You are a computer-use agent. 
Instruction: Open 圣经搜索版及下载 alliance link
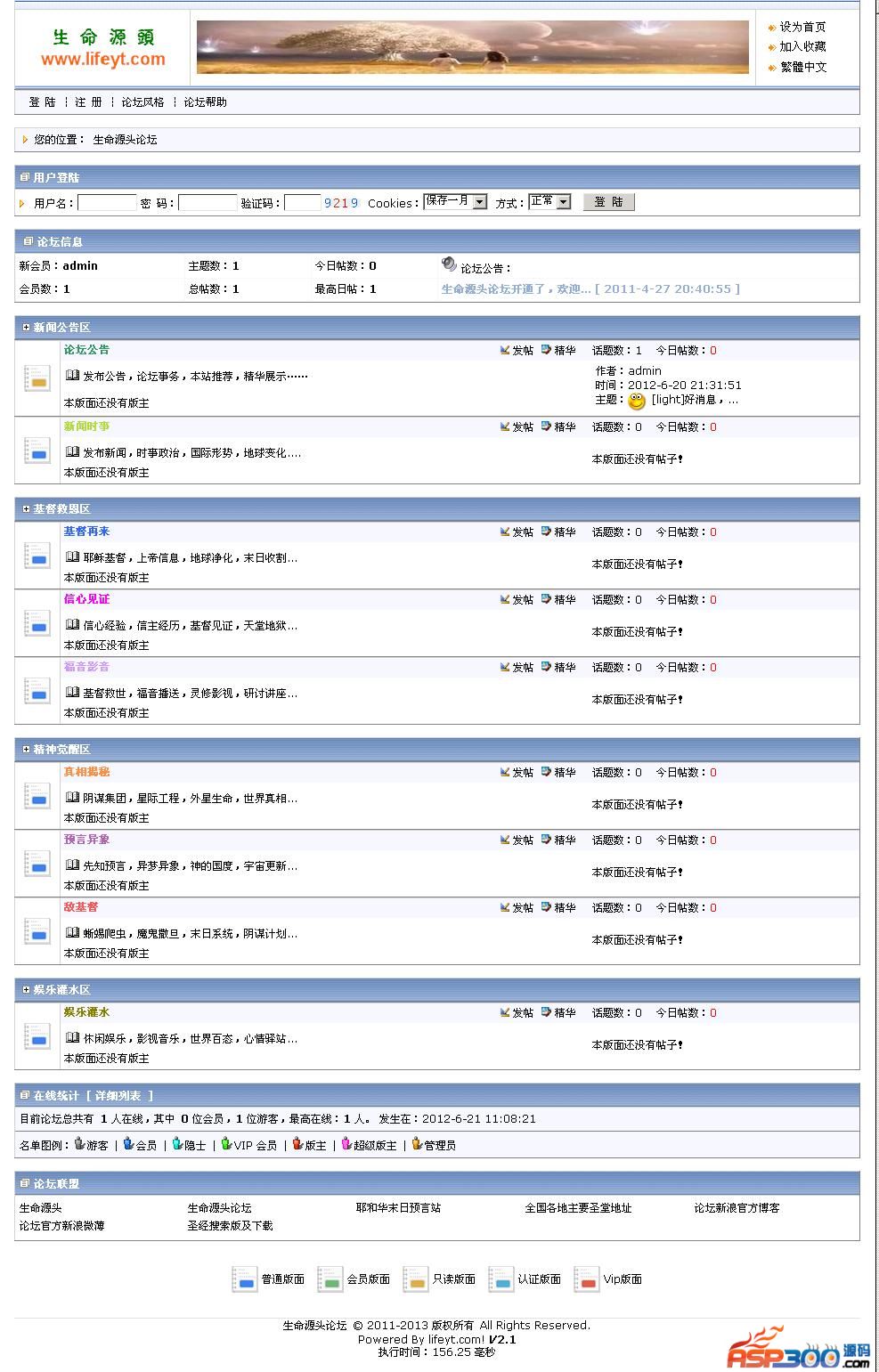point(230,1226)
